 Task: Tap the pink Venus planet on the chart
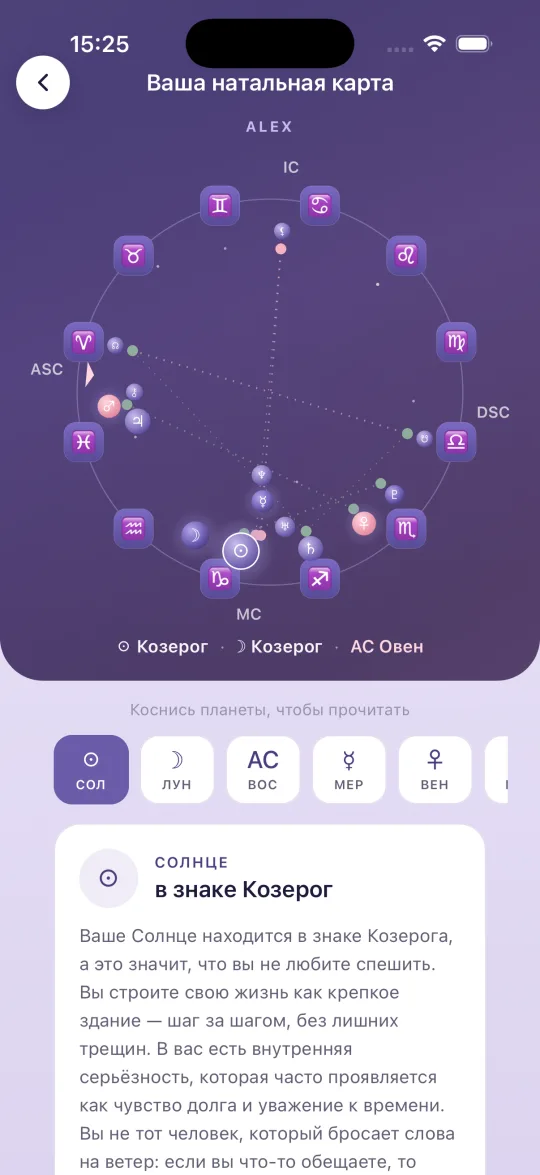[x=364, y=523]
